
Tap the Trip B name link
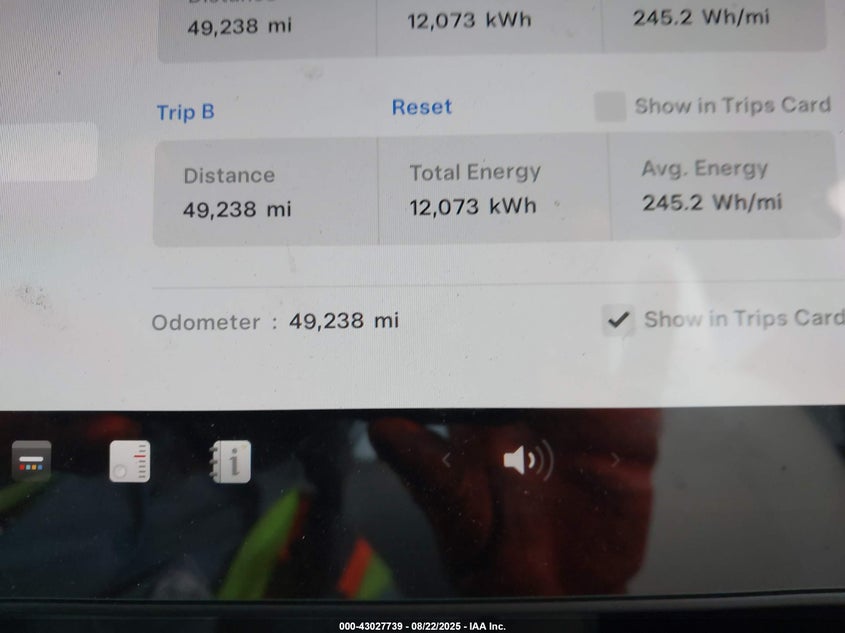(x=185, y=112)
